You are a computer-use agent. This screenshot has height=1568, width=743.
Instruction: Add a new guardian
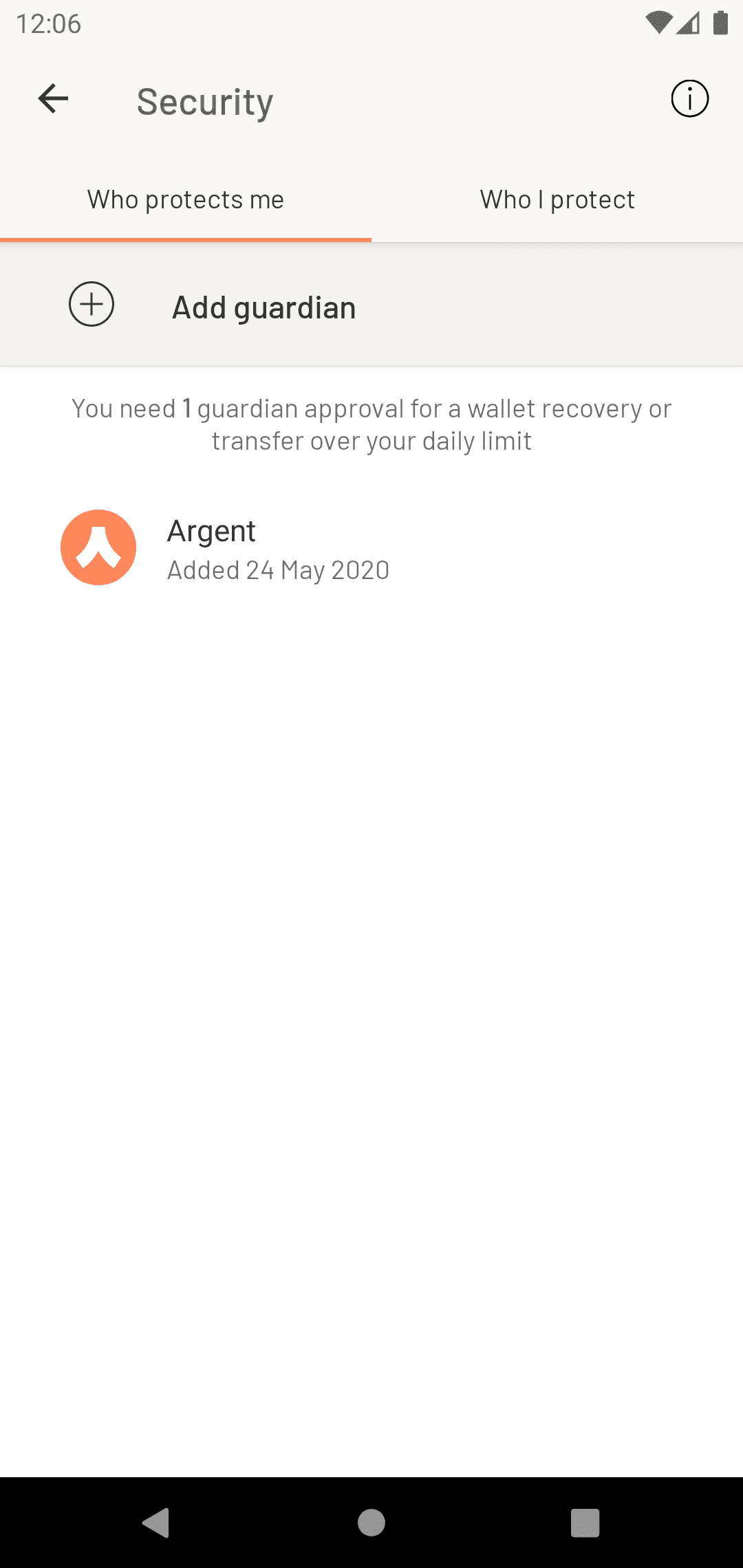(263, 307)
